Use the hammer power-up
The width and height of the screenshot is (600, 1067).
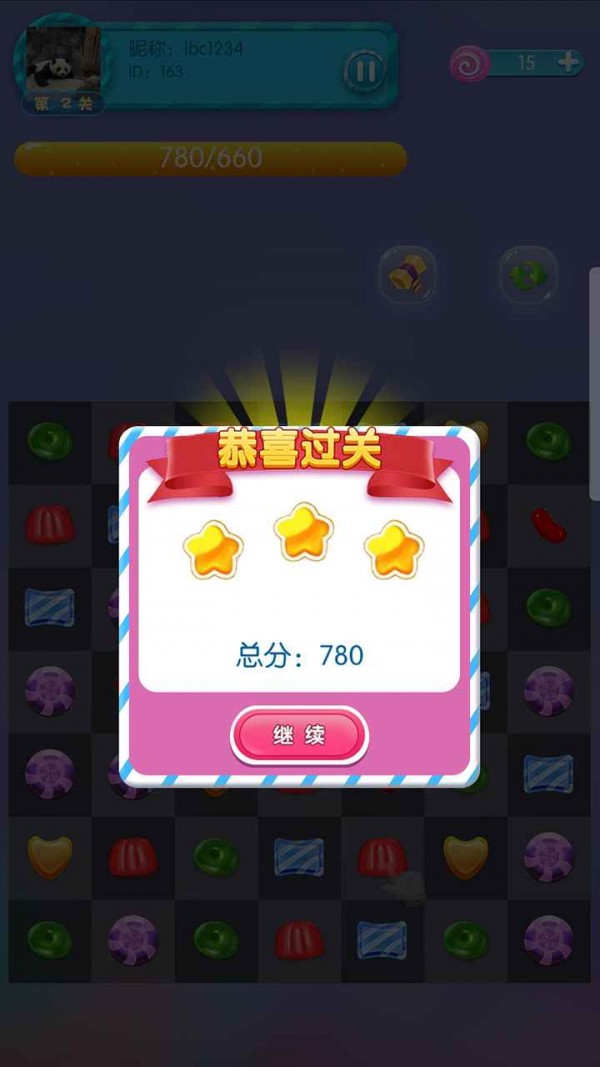point(407,273)
